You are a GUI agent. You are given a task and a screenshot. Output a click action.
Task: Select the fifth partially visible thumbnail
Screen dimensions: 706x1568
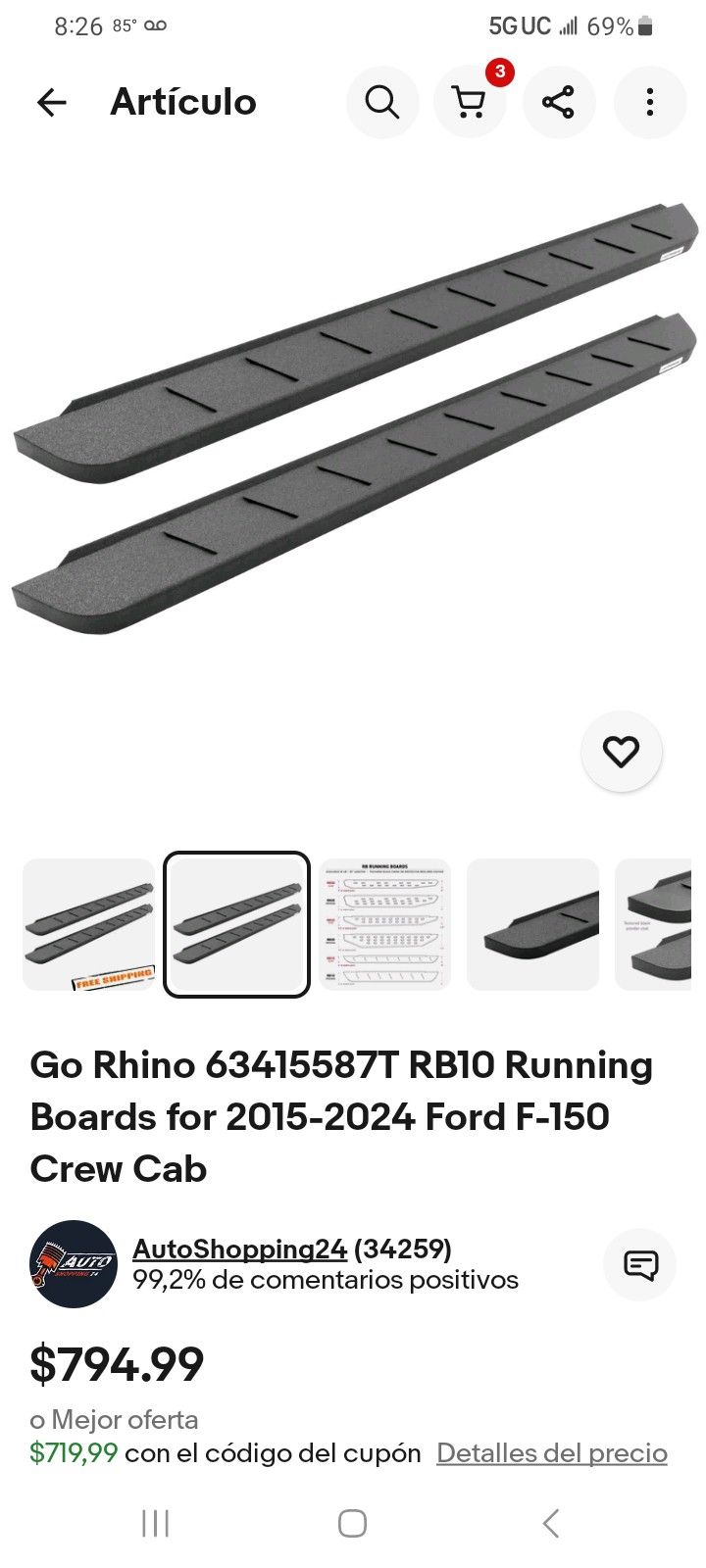coord(655,924)
